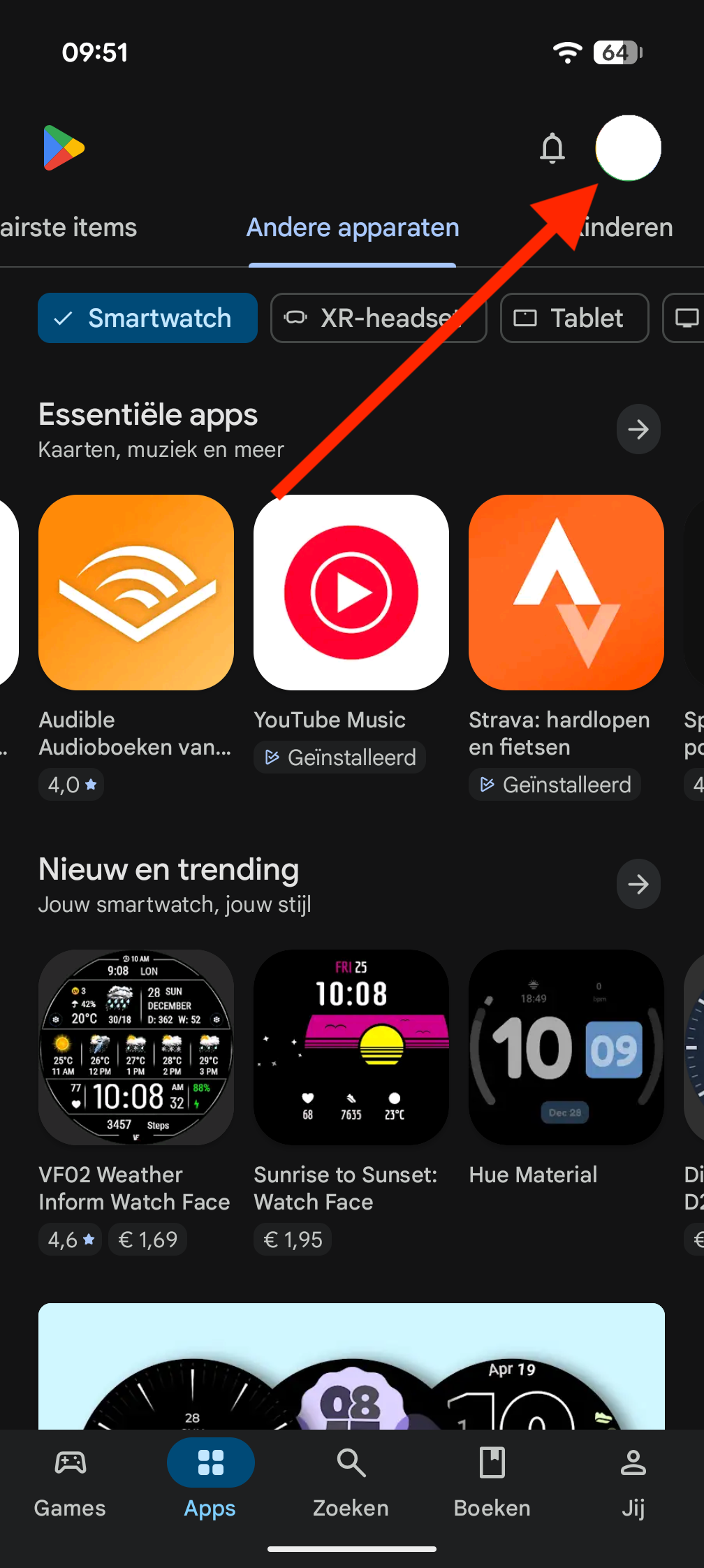704x1568 pixels.
Task: Open Strava: hardlopen en fietsen
Action: tap(566, 593)
